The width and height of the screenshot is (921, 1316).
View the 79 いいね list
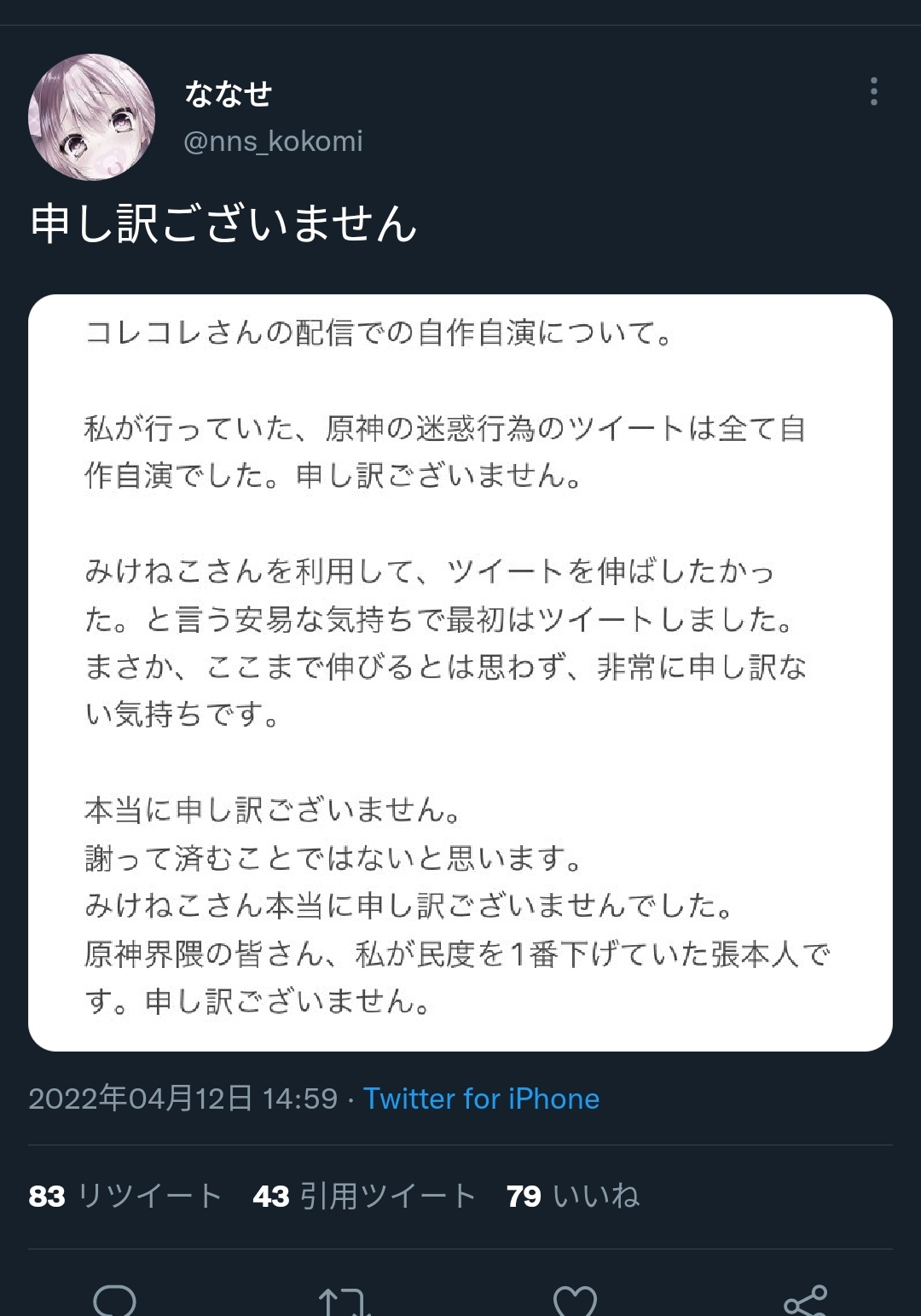[572, 1196]
